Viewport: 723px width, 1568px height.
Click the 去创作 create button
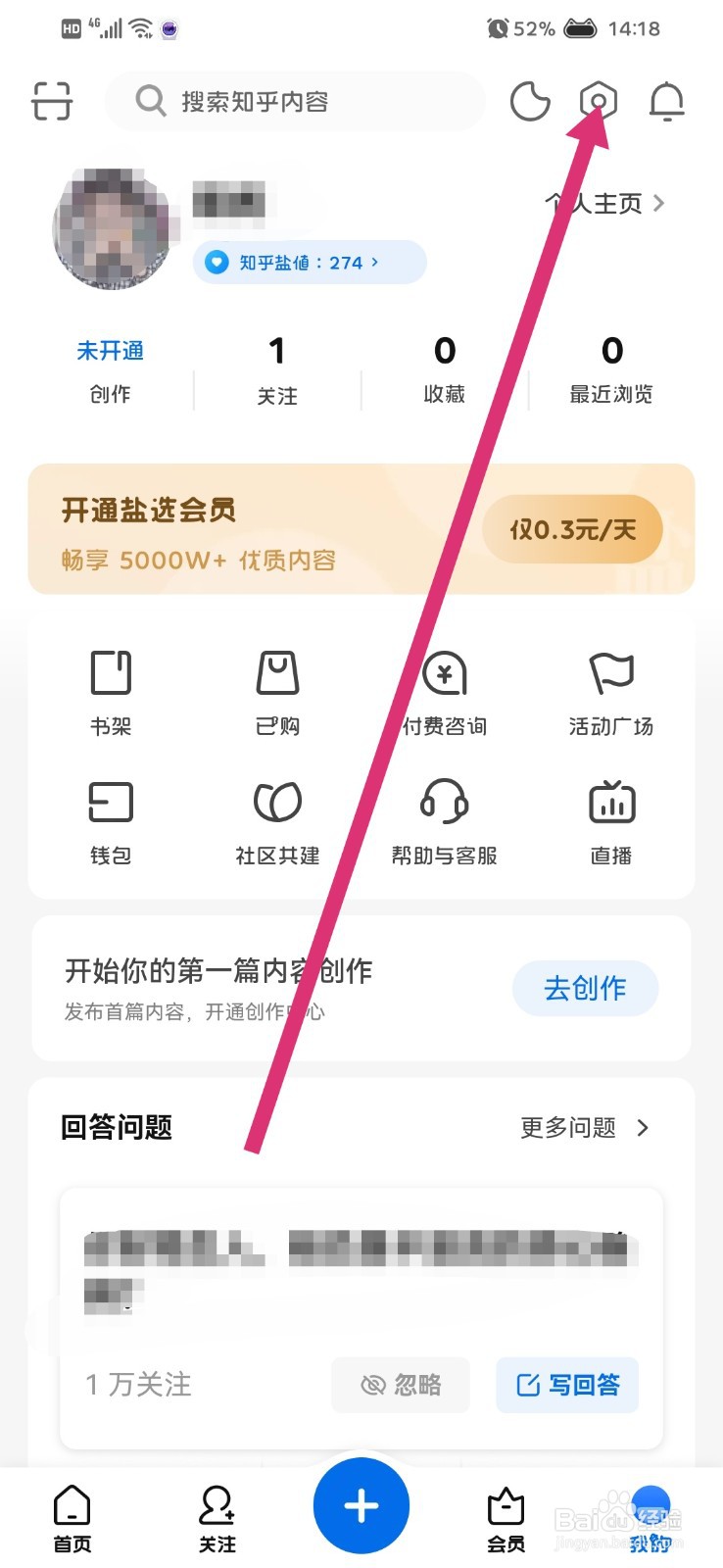pos(585,988)
